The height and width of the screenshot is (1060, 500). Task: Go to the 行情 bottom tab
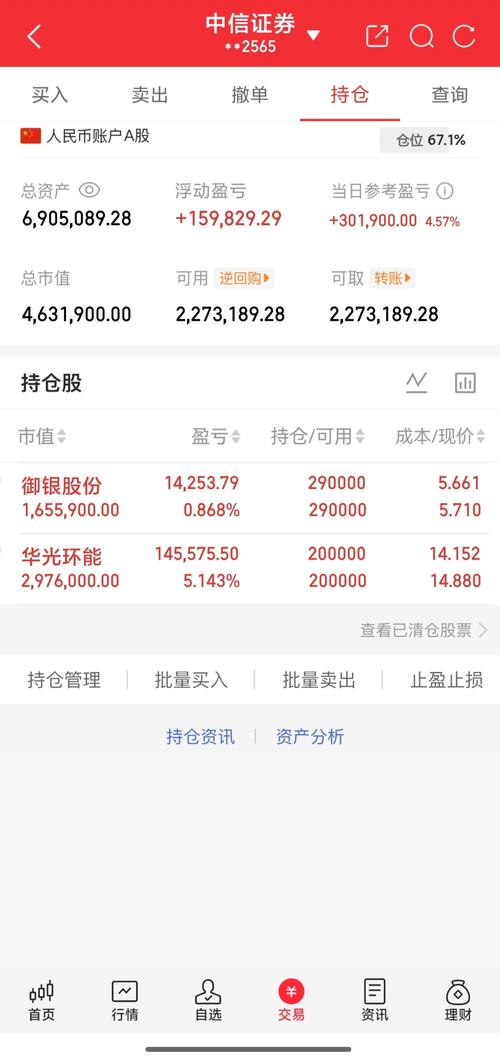(x=124, y=1002)
